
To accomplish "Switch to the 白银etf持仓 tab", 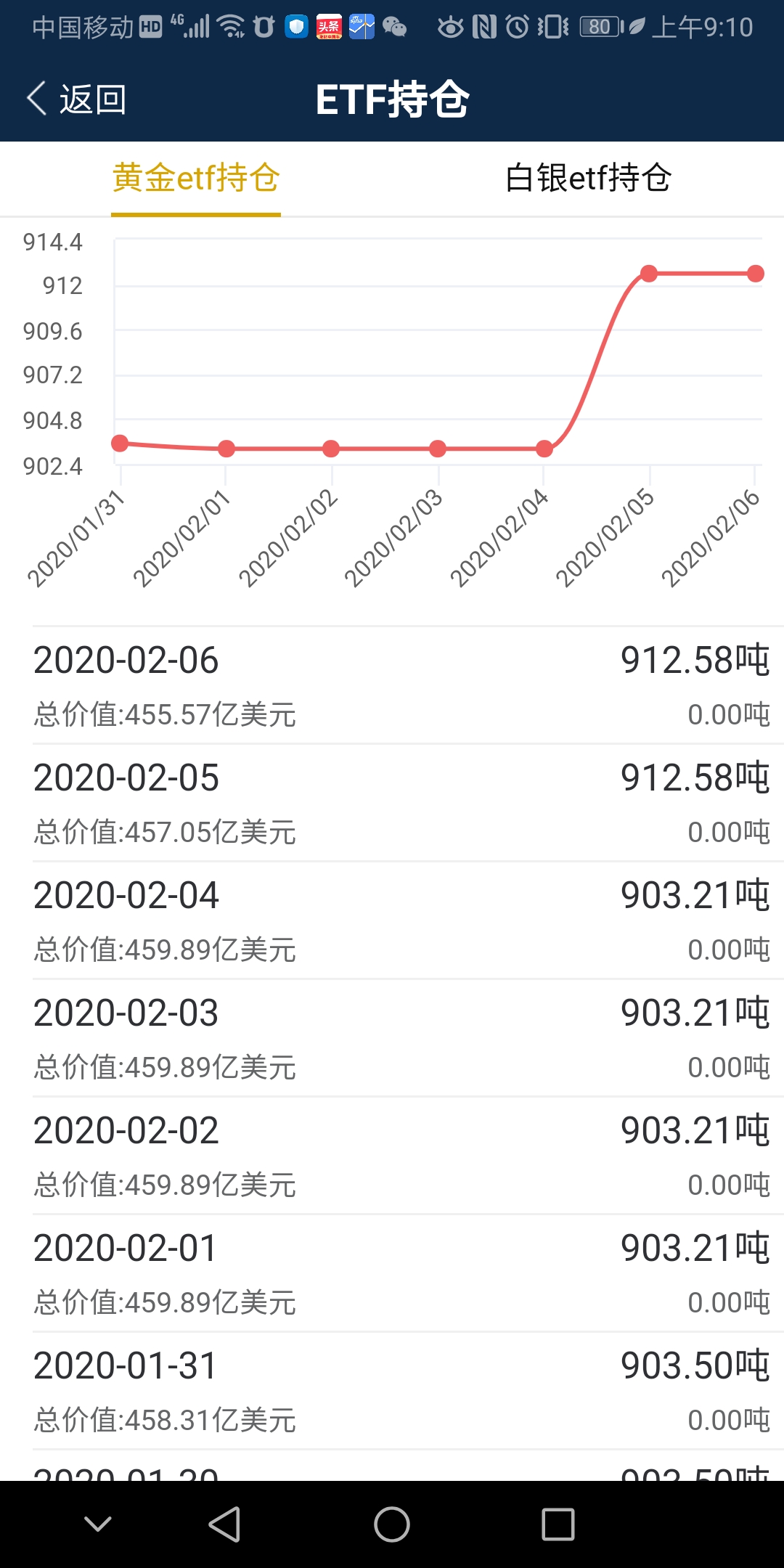I will click(588, 179).
